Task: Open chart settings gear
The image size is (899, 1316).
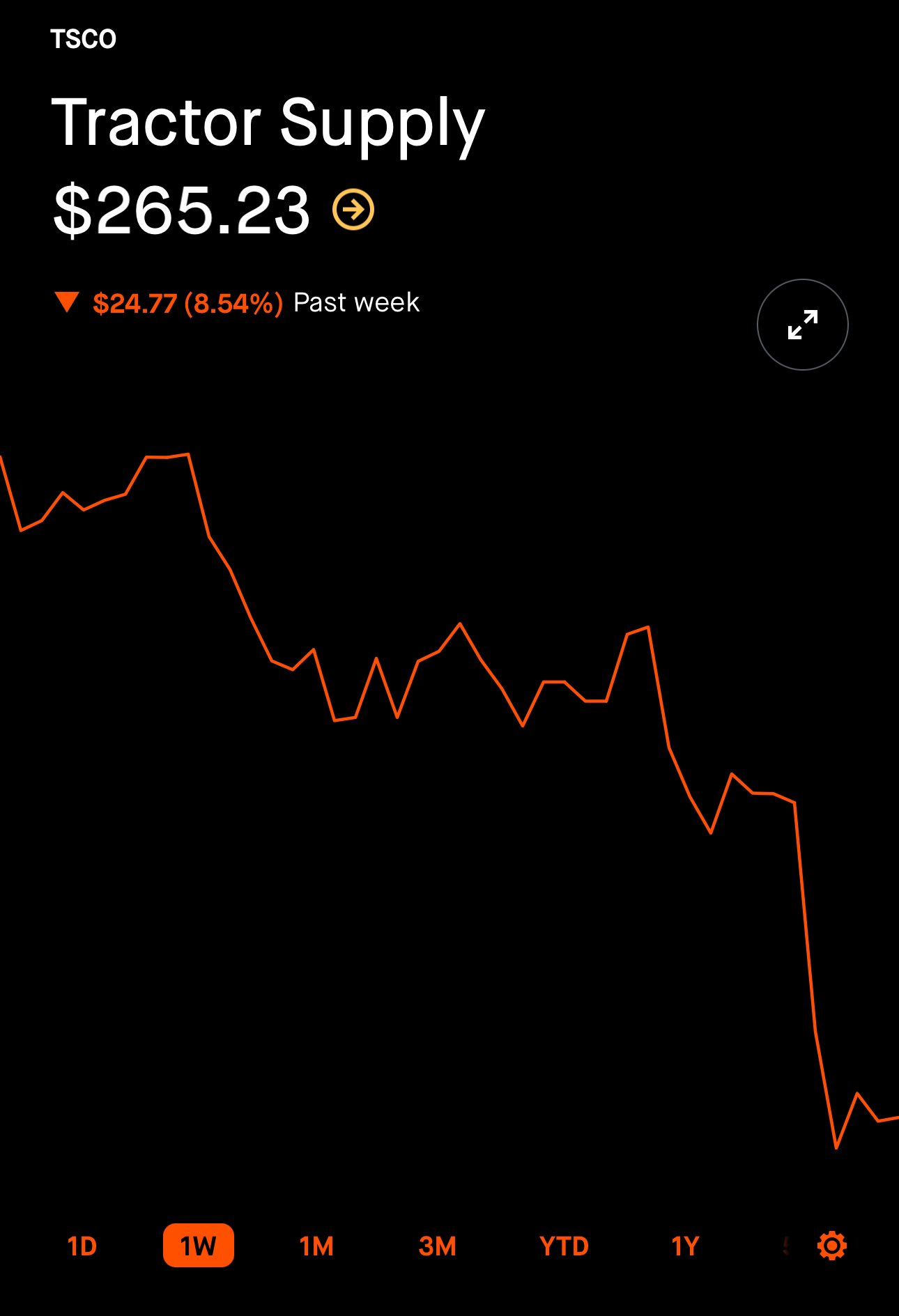Action: [831, 1246]
